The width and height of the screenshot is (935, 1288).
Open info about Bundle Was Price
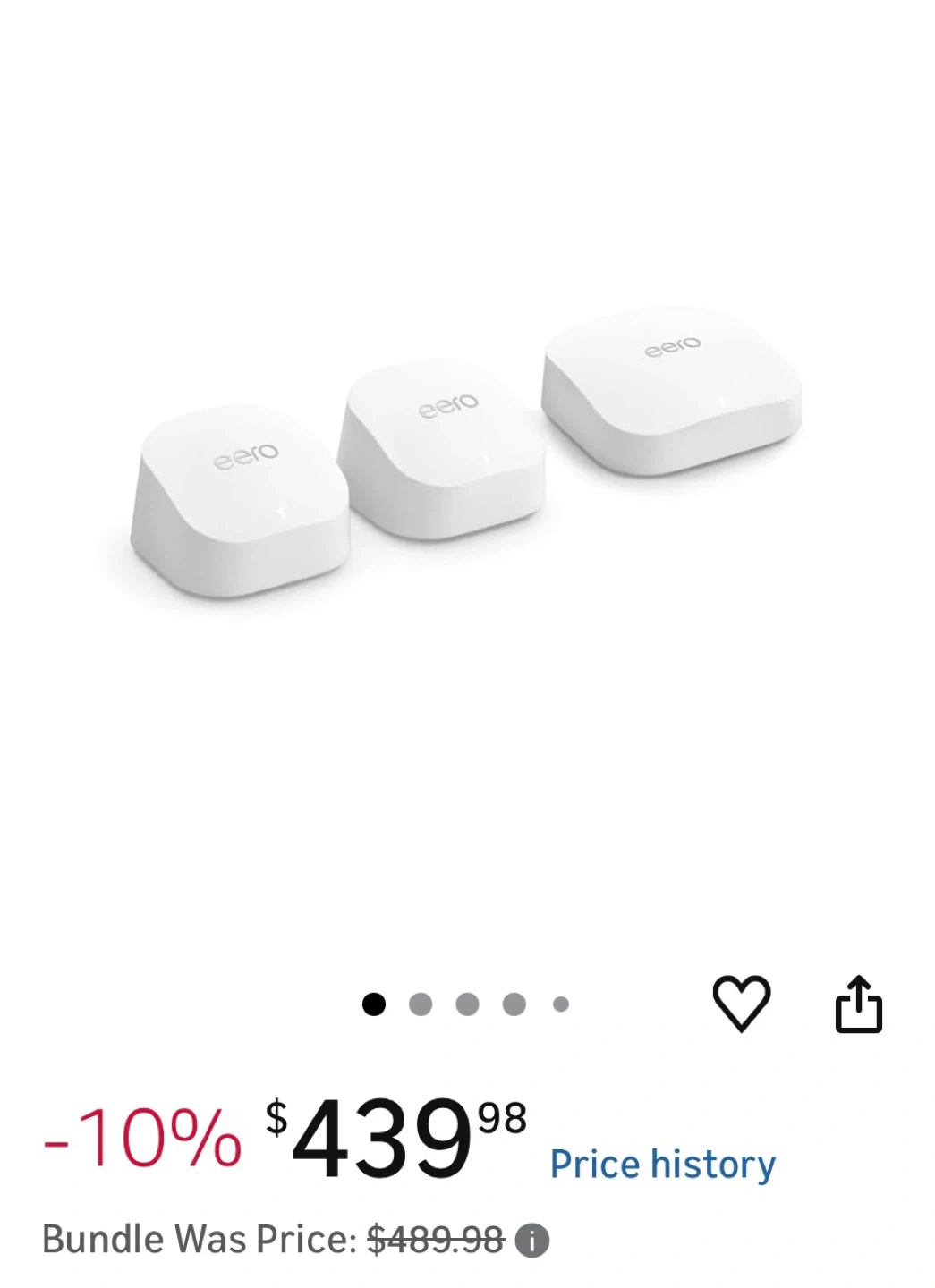532,1241
